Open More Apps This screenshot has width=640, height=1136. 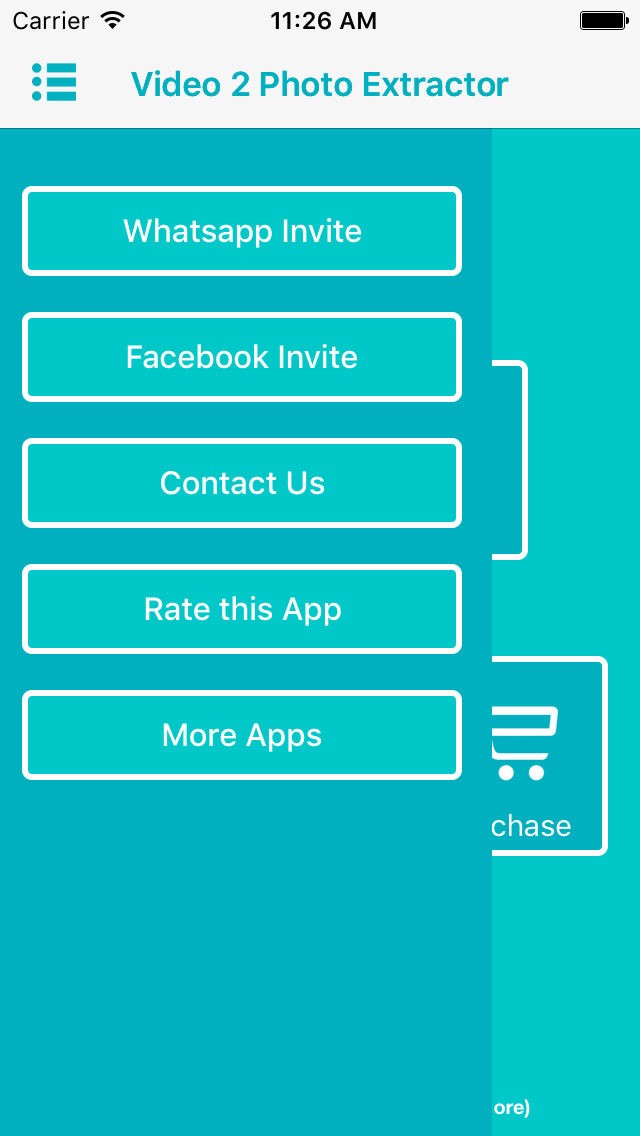pos(242,735)
